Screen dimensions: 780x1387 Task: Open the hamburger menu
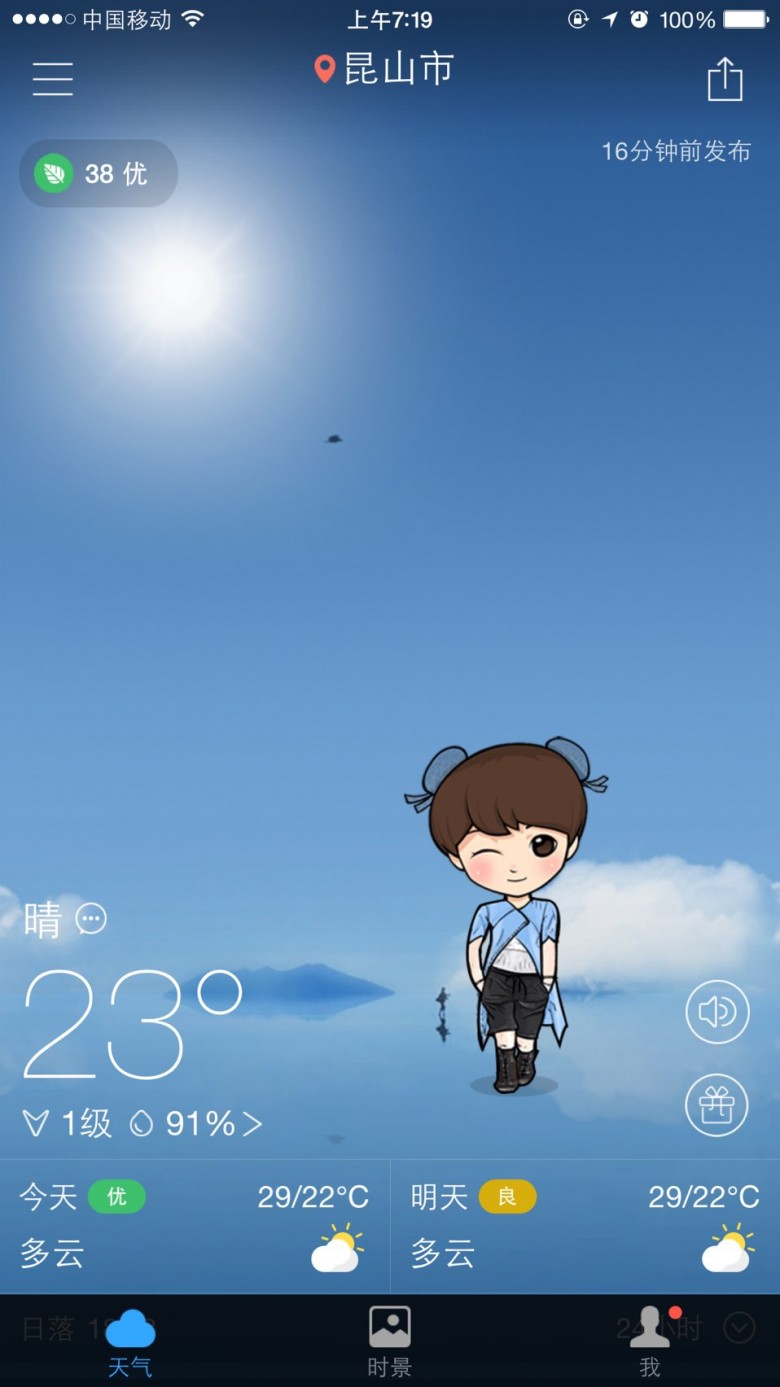click(x=52, y=78)
